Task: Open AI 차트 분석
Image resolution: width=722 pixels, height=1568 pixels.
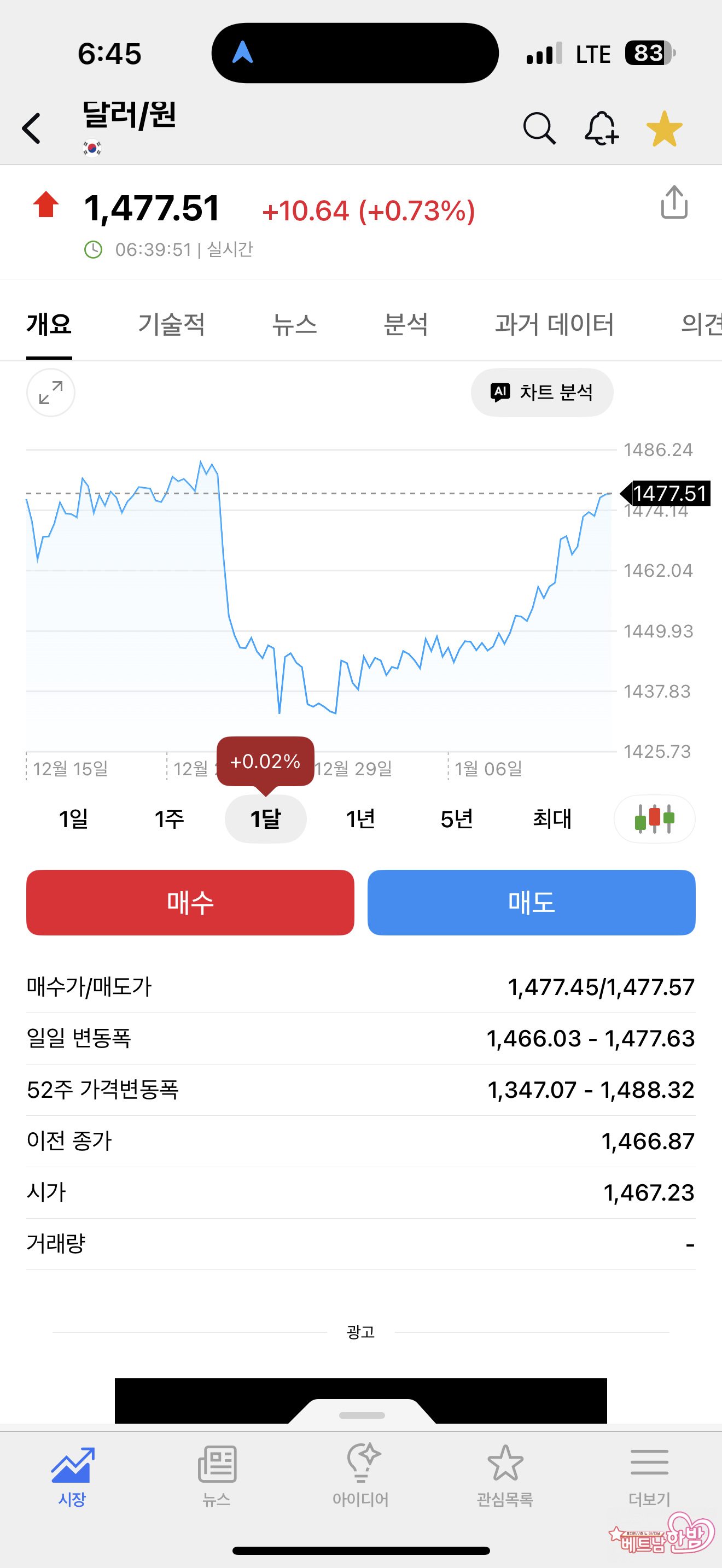Action: 542,393
